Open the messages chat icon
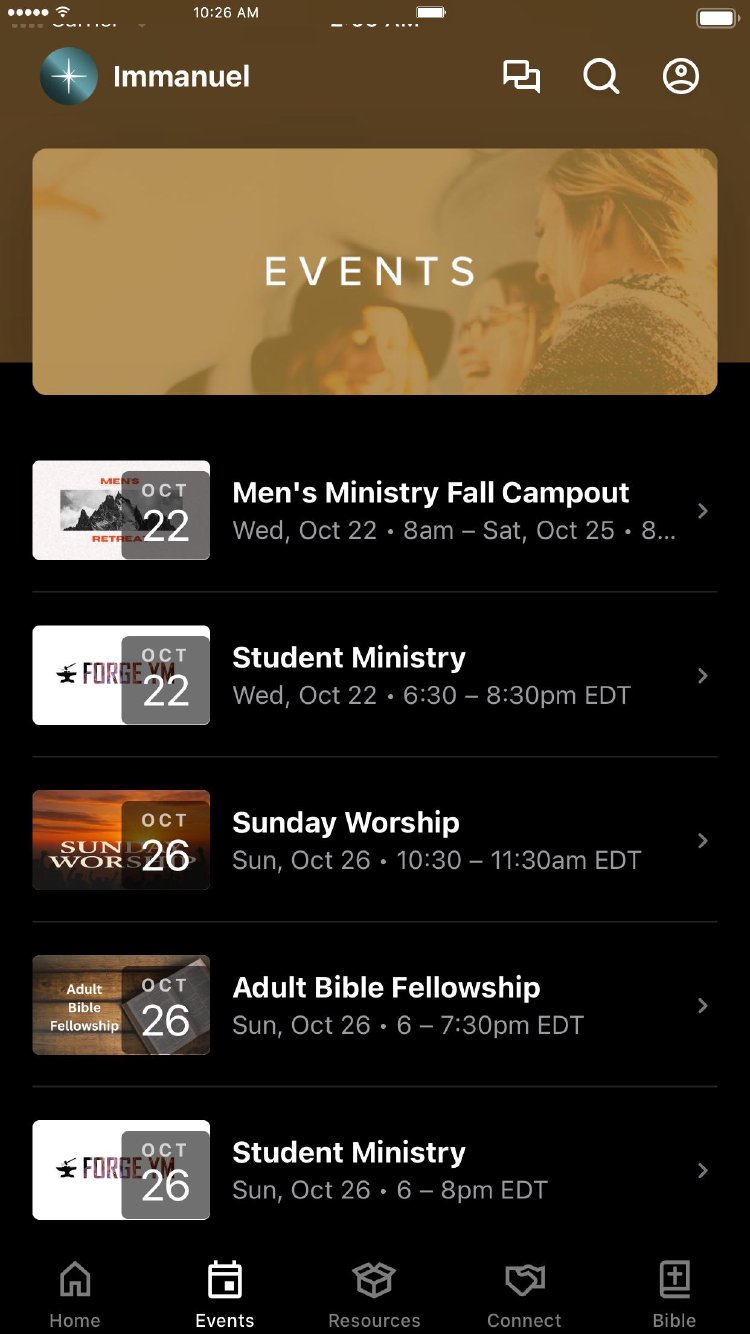This screenshot has width=750, height=1334. 521,77
